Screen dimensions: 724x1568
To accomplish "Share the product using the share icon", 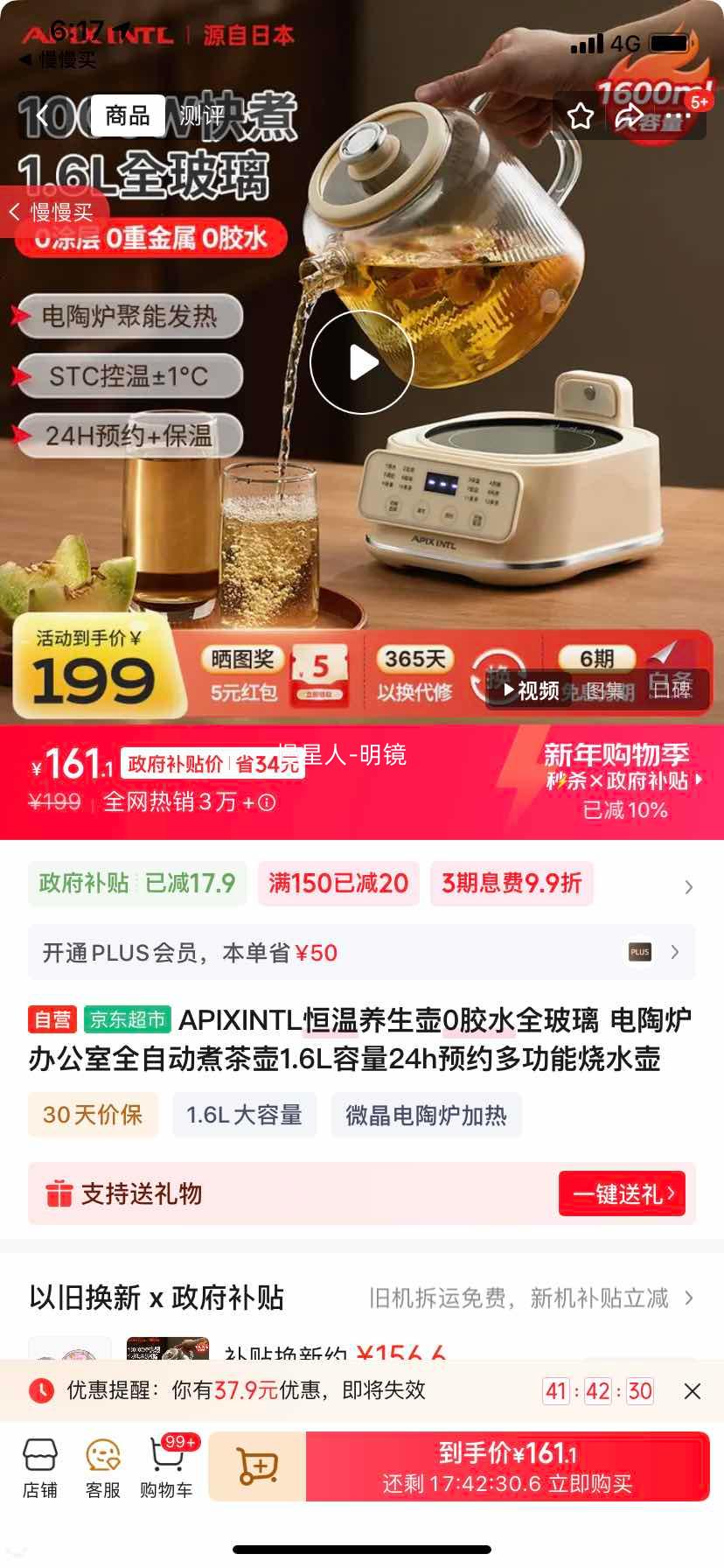I will (628, 116).
